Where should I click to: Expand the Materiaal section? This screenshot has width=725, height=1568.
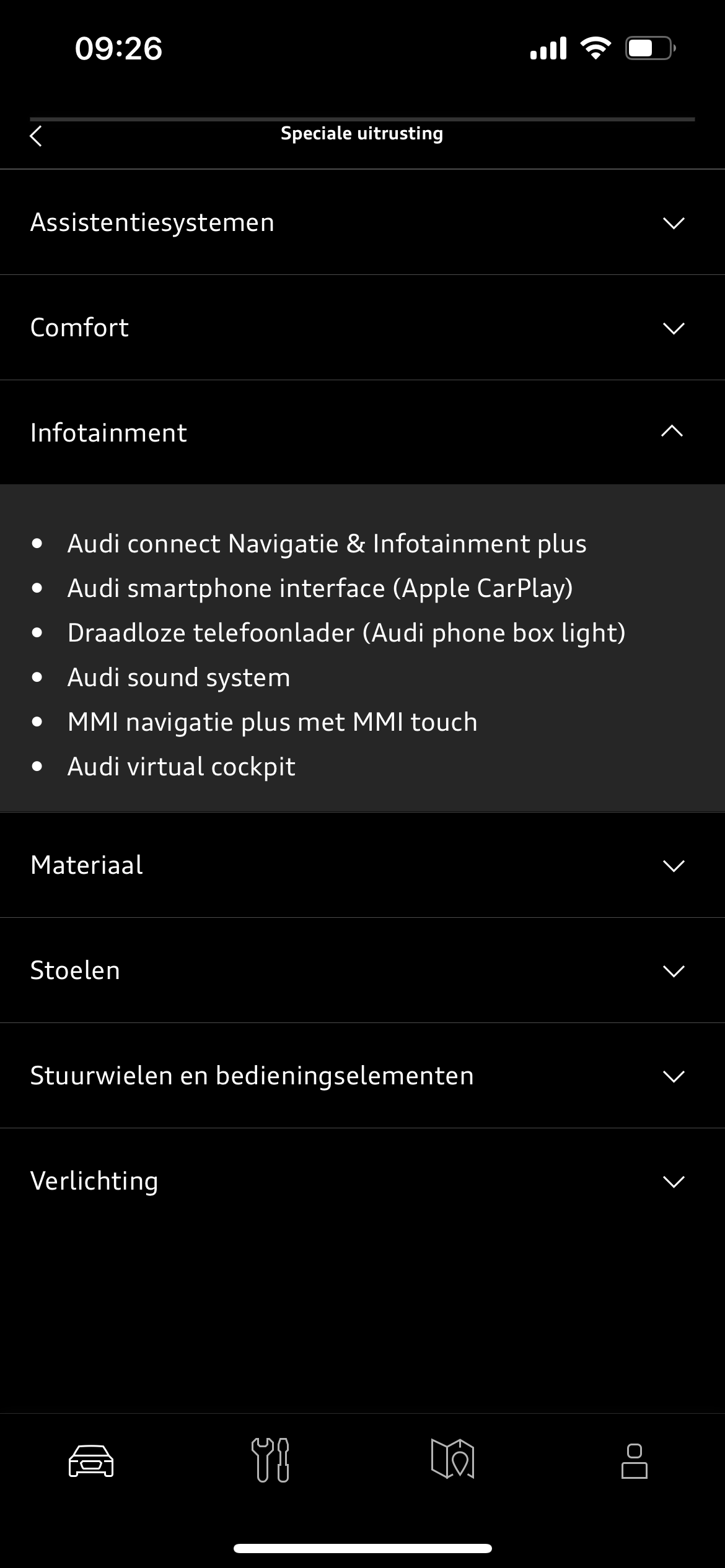[x=362, y=865]
